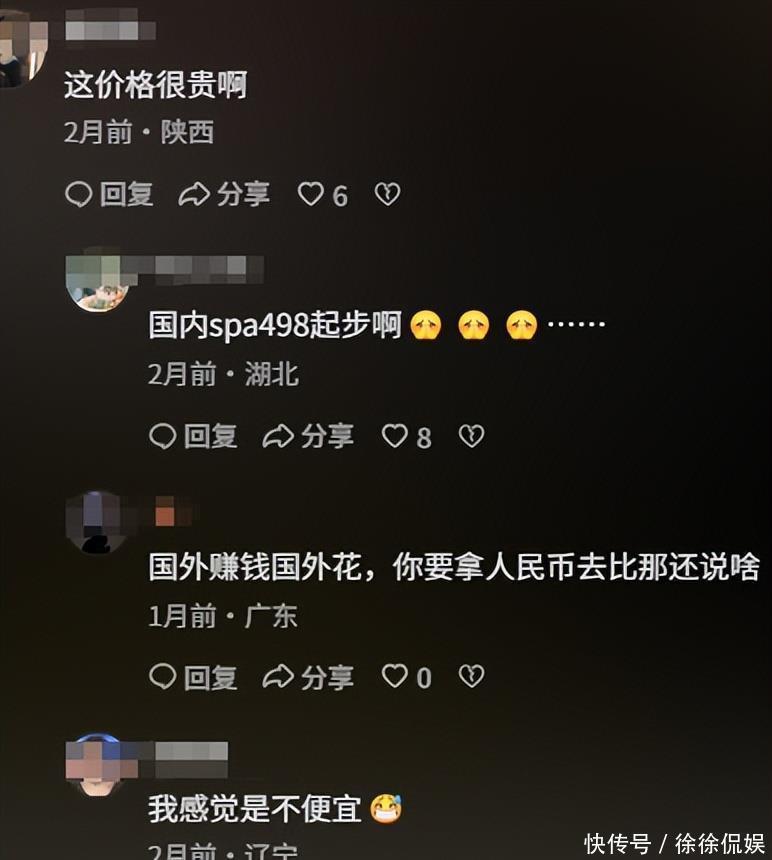The image size is (772, 860).
Task: Open avatar of the 湖北 commenter
Action: point(97,281)
